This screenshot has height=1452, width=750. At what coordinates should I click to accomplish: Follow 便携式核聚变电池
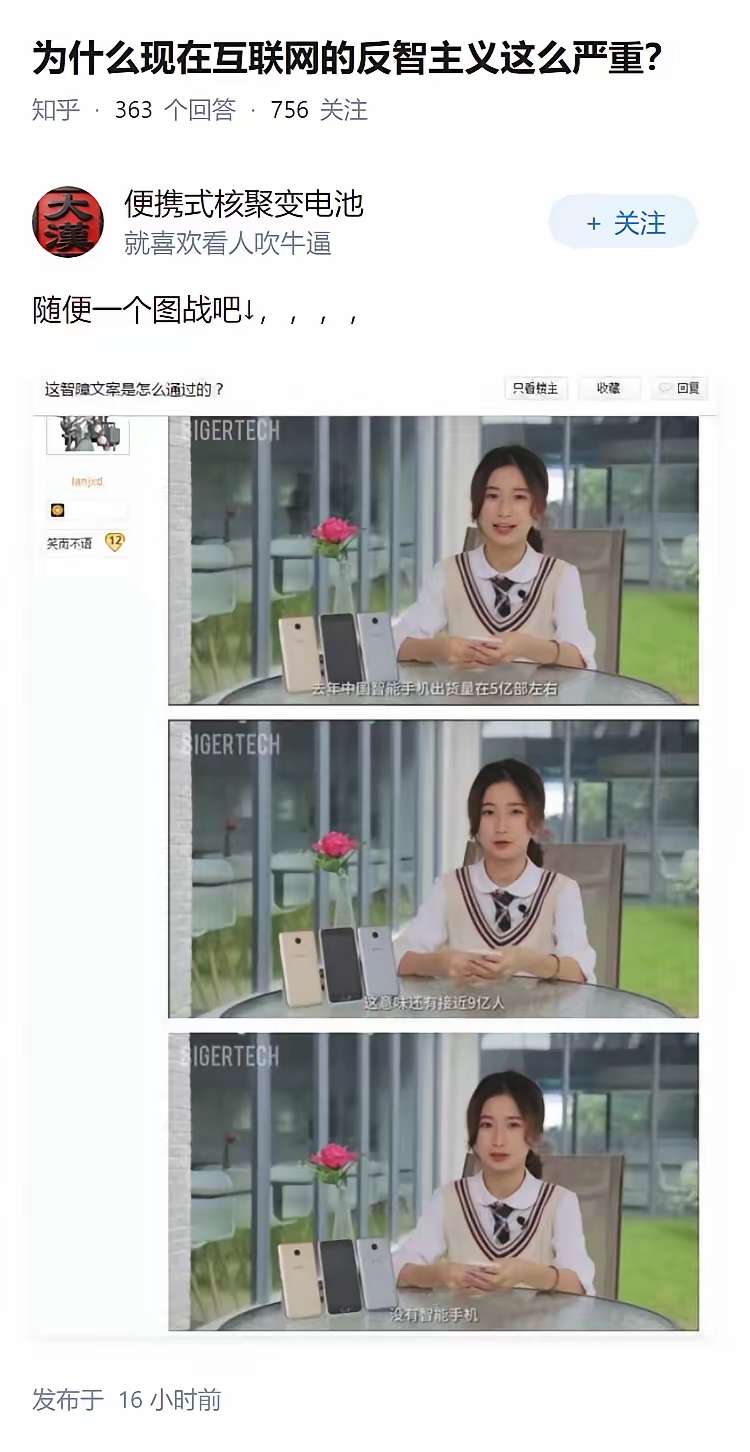click(622, 223)
